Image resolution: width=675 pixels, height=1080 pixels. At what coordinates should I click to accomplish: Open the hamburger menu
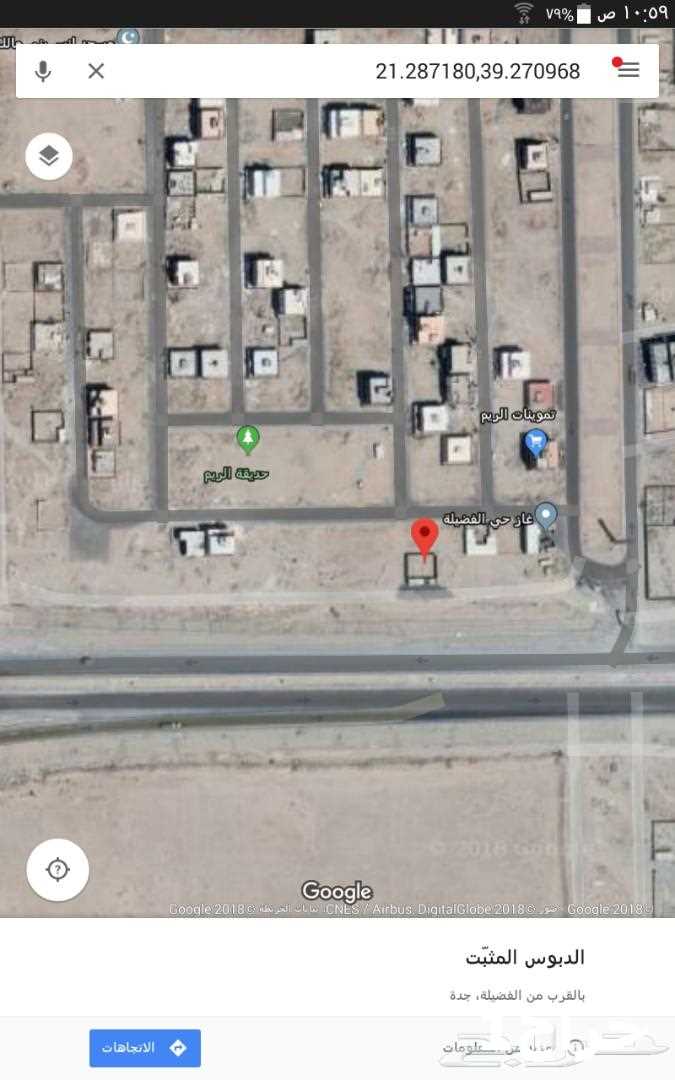pyautogui.click(x=627, y=68)
